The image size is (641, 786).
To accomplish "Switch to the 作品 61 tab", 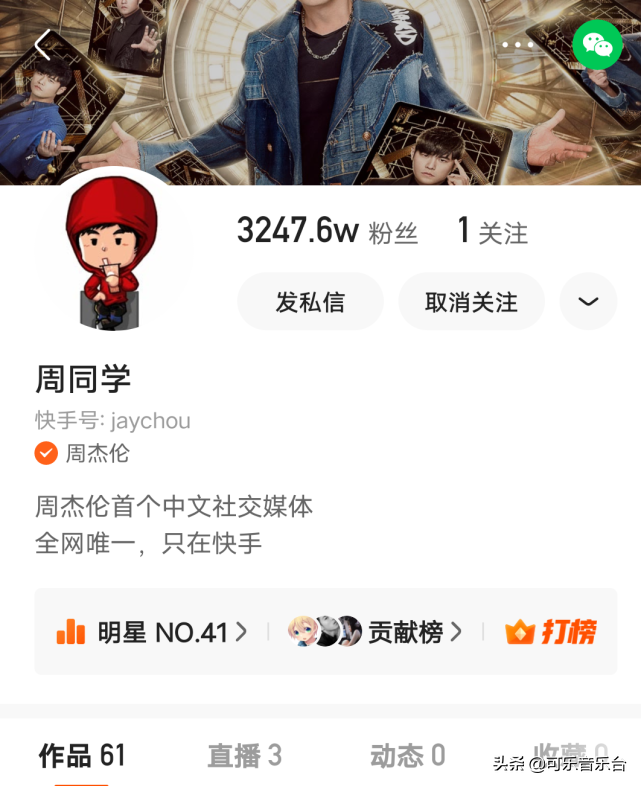I will tap(82, 756).
